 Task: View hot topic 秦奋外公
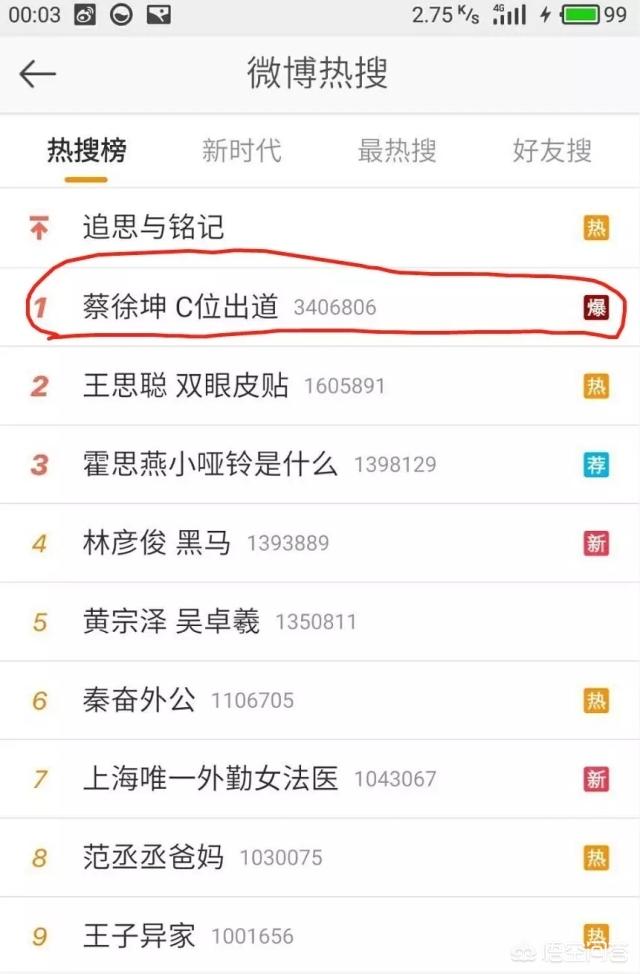pos(139,700)
